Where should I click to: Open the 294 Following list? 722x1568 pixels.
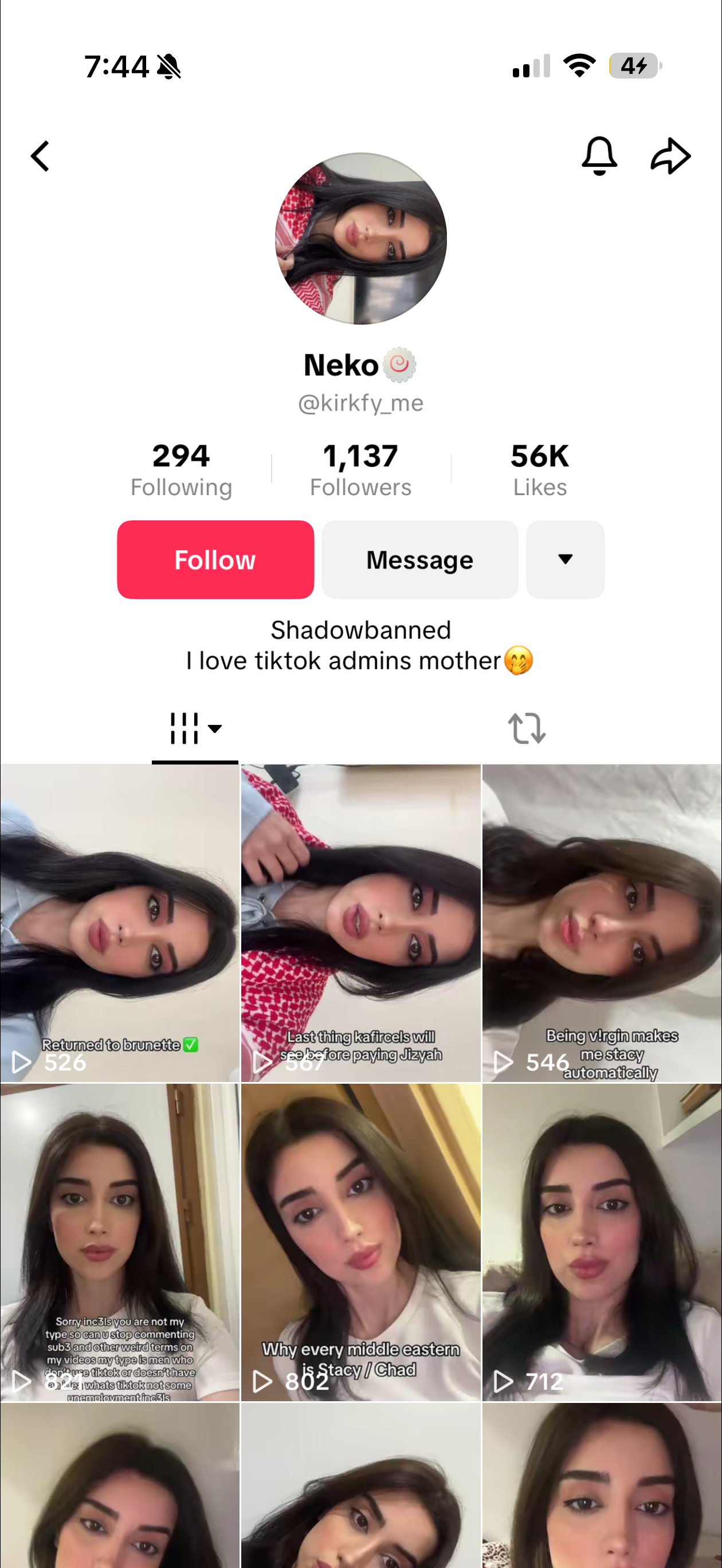(182, 470)
